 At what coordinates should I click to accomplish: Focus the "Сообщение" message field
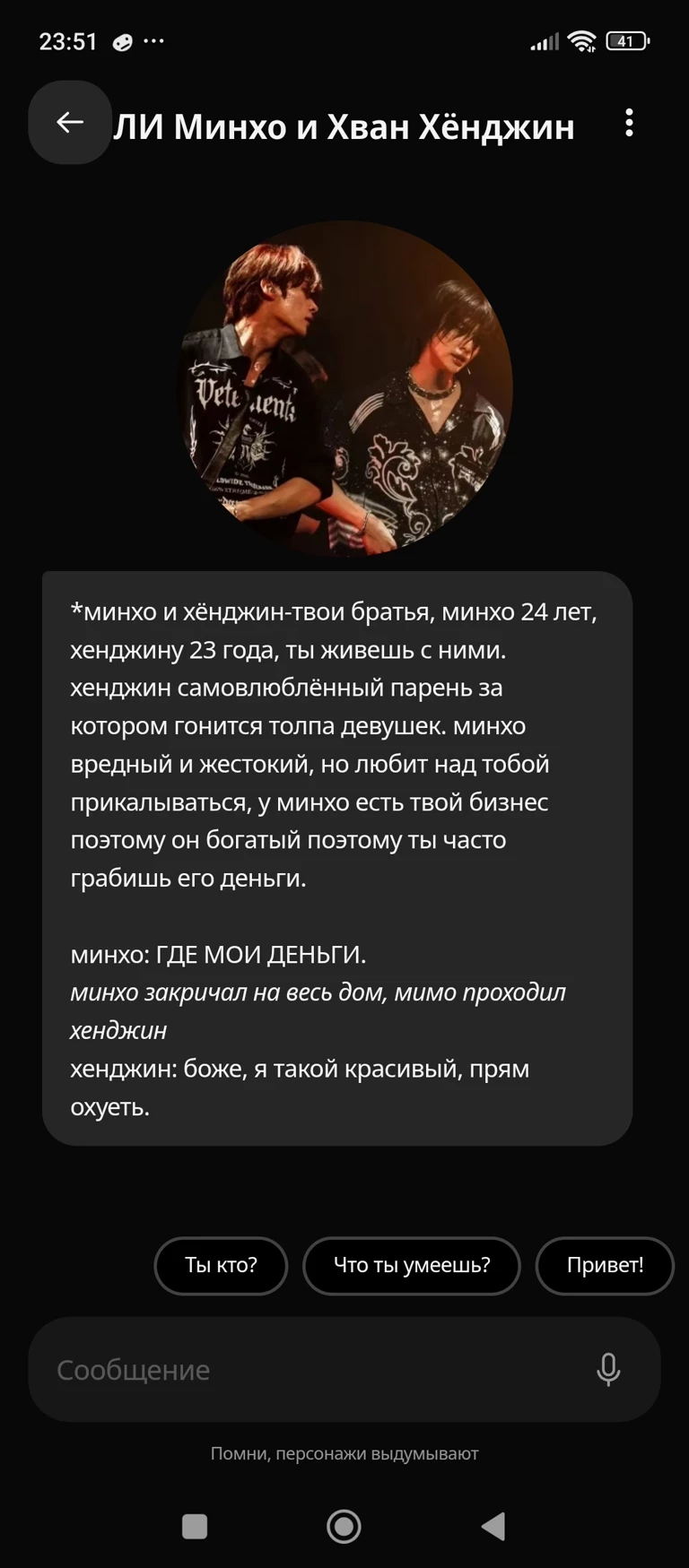click(305, 1369)
